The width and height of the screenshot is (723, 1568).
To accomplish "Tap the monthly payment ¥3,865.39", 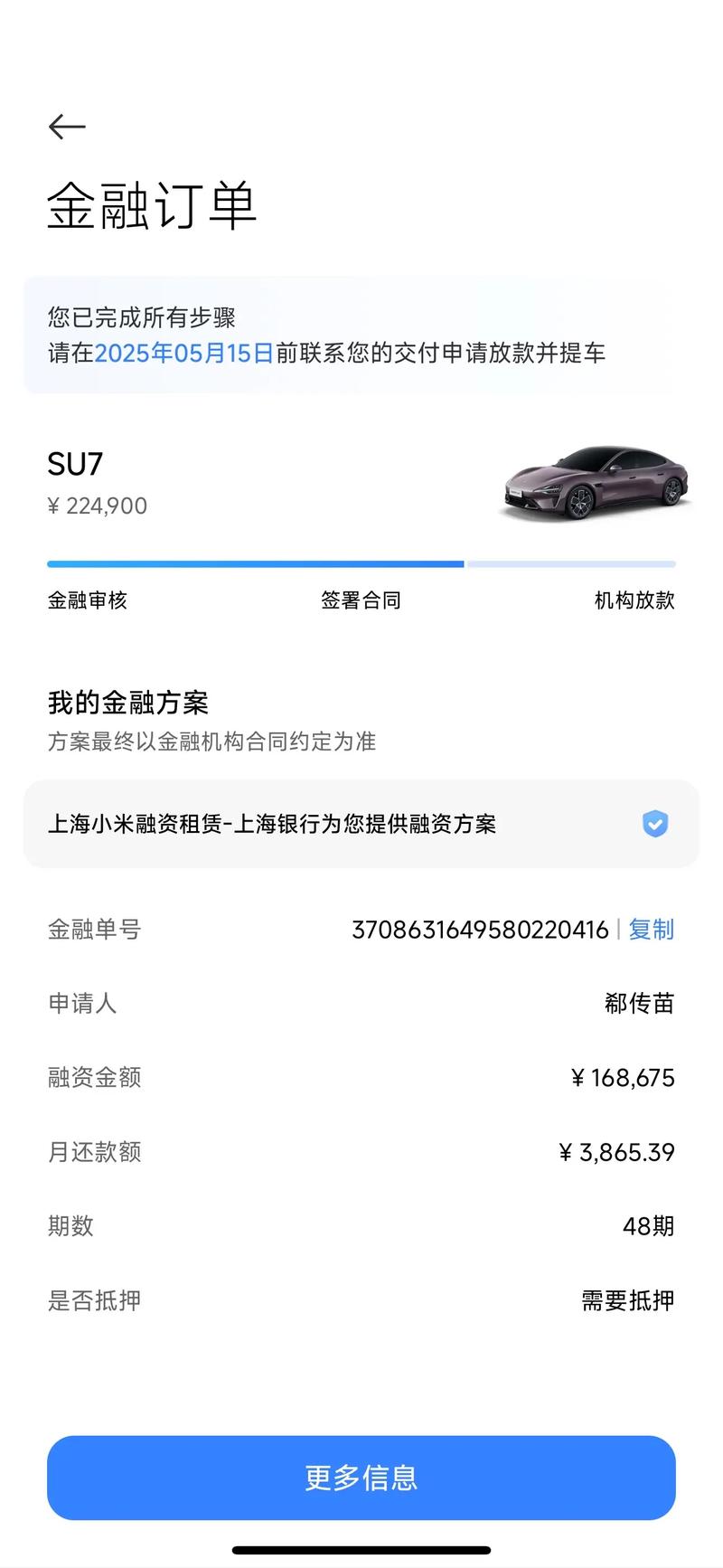I will (x=615, y=1152).
